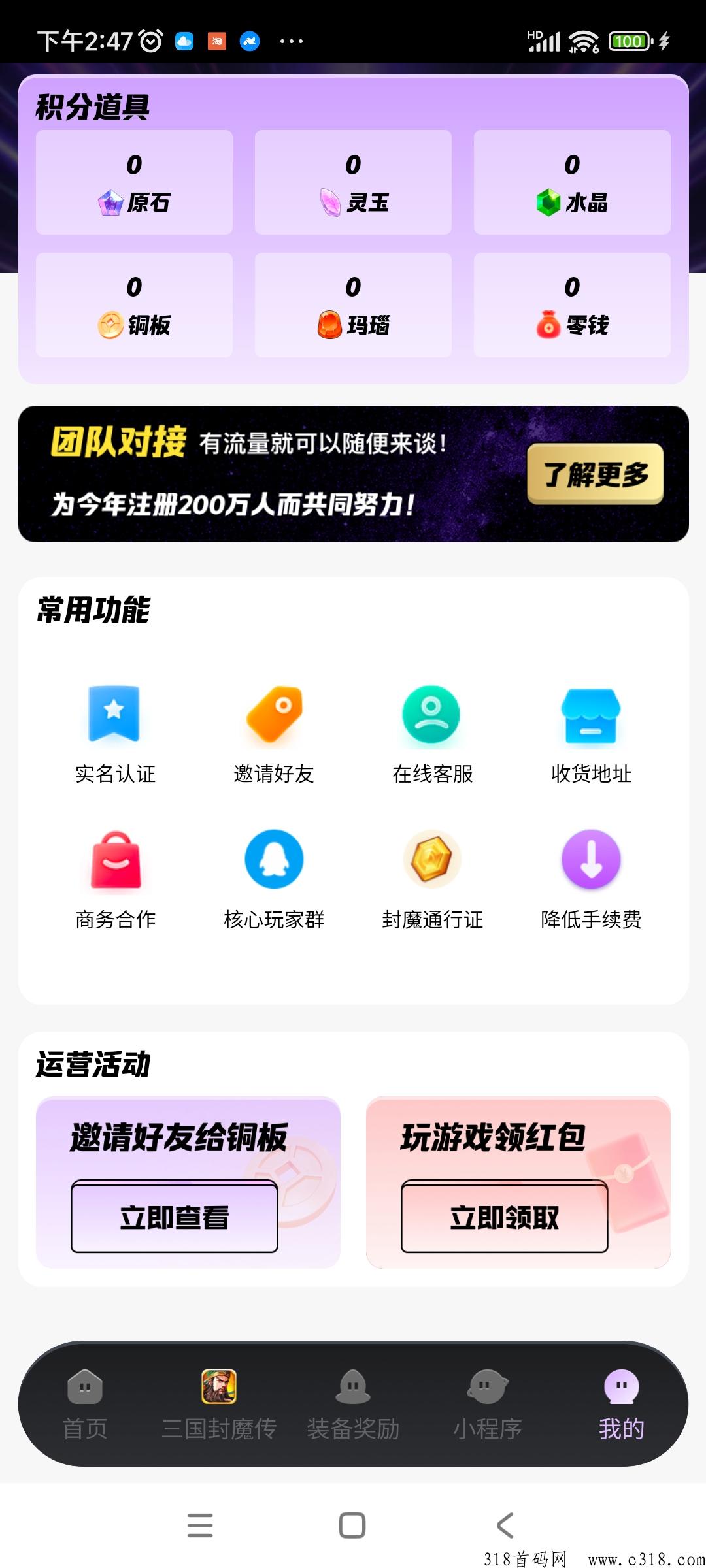
Task: Open system recent apps menu
Action: [x=200, y=1526]
